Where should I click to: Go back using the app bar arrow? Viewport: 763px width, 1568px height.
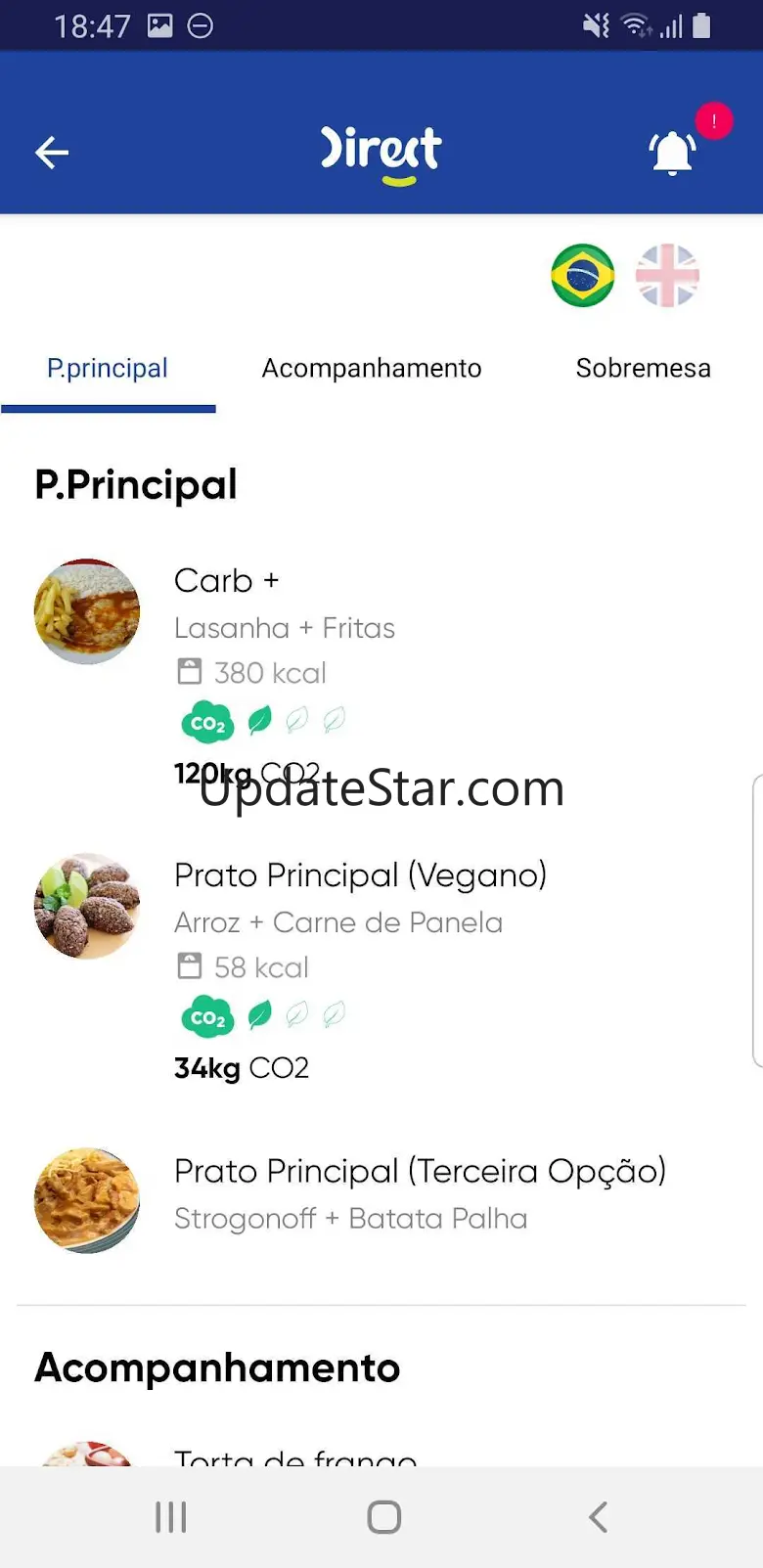click(52, 153)
